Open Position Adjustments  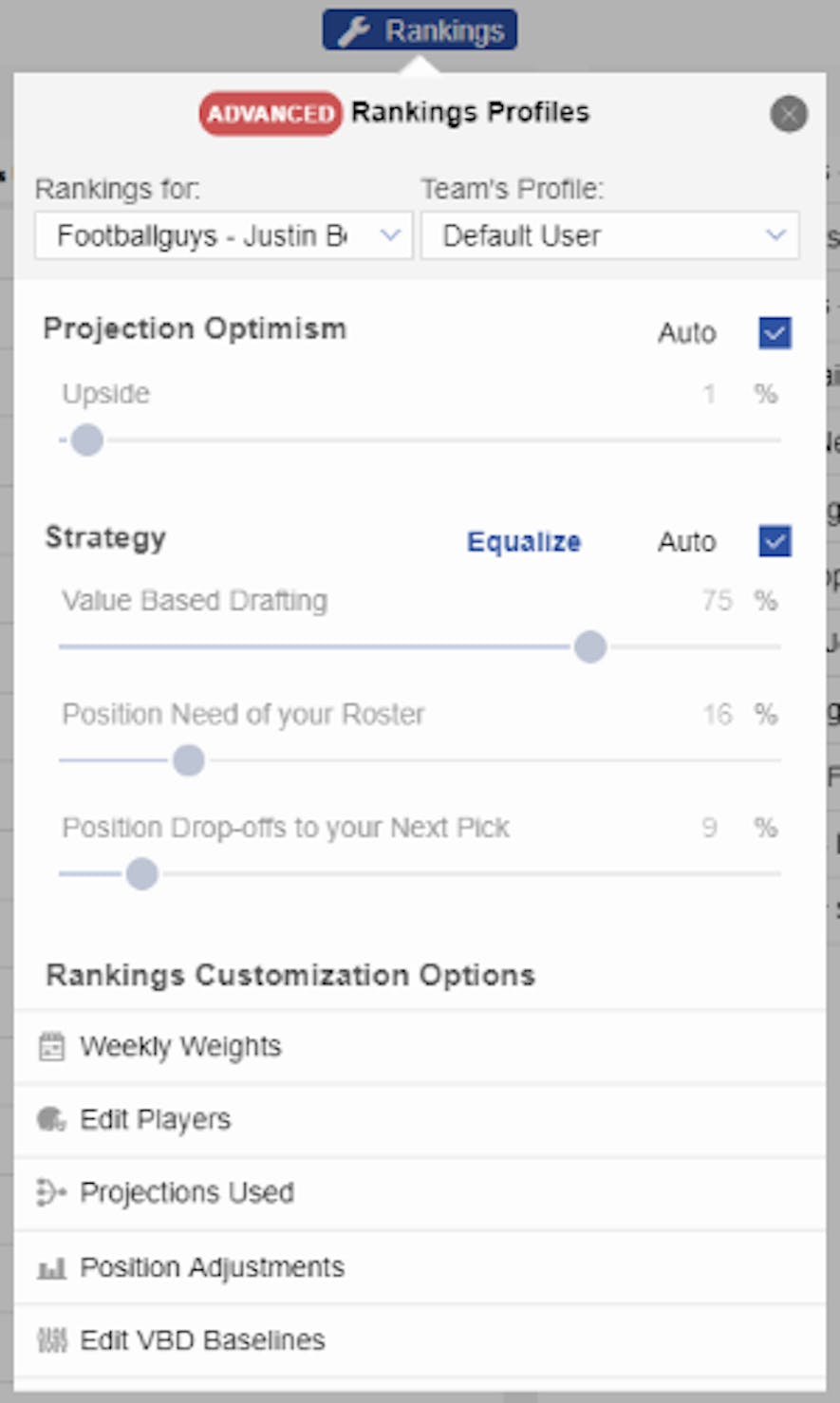point(420,1267)
